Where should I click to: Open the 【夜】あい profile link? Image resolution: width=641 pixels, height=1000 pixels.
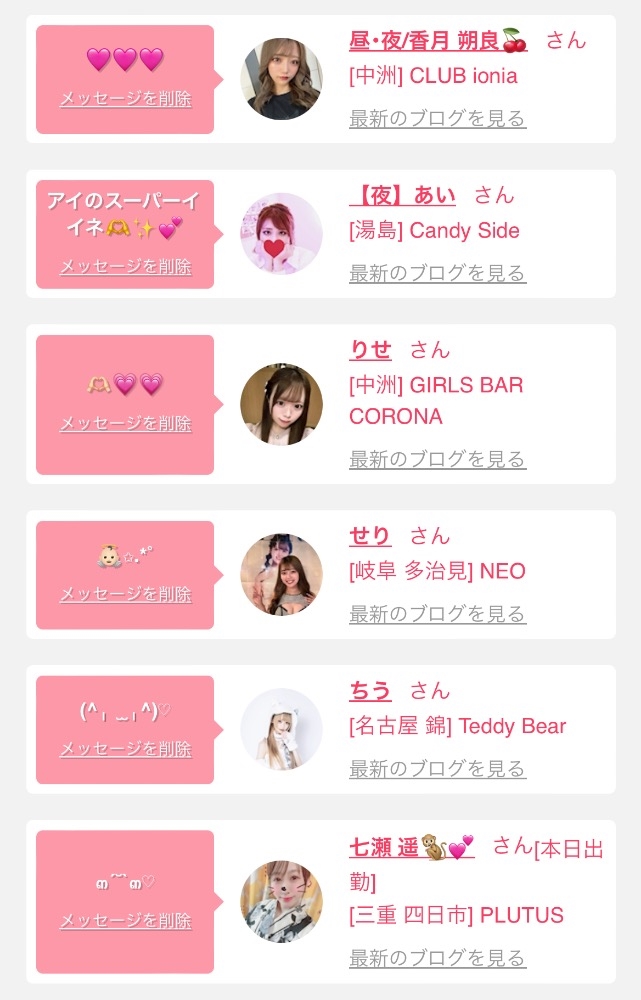click(402, 196)
